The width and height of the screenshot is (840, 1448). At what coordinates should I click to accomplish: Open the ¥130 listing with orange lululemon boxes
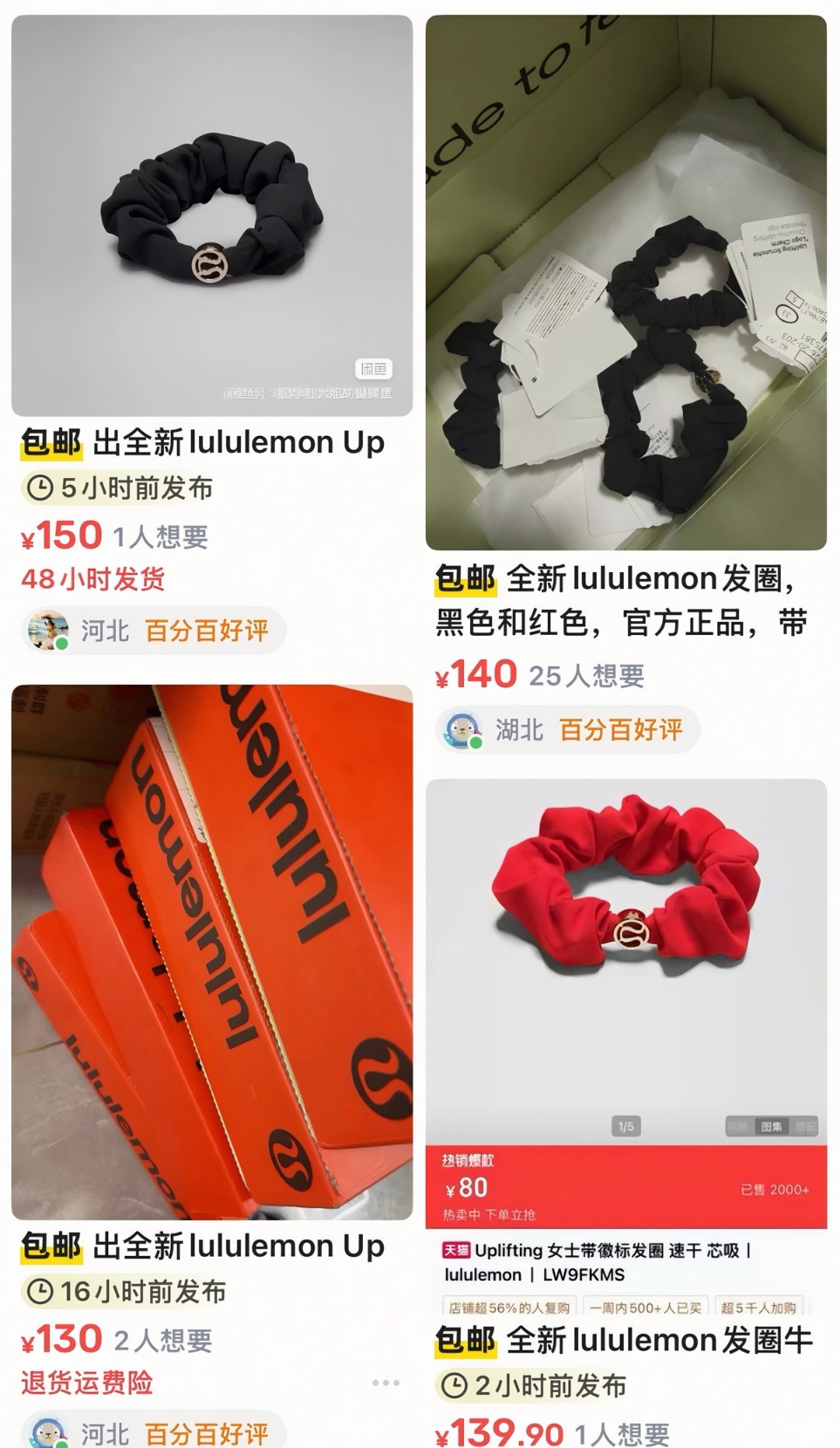point(211,952)
